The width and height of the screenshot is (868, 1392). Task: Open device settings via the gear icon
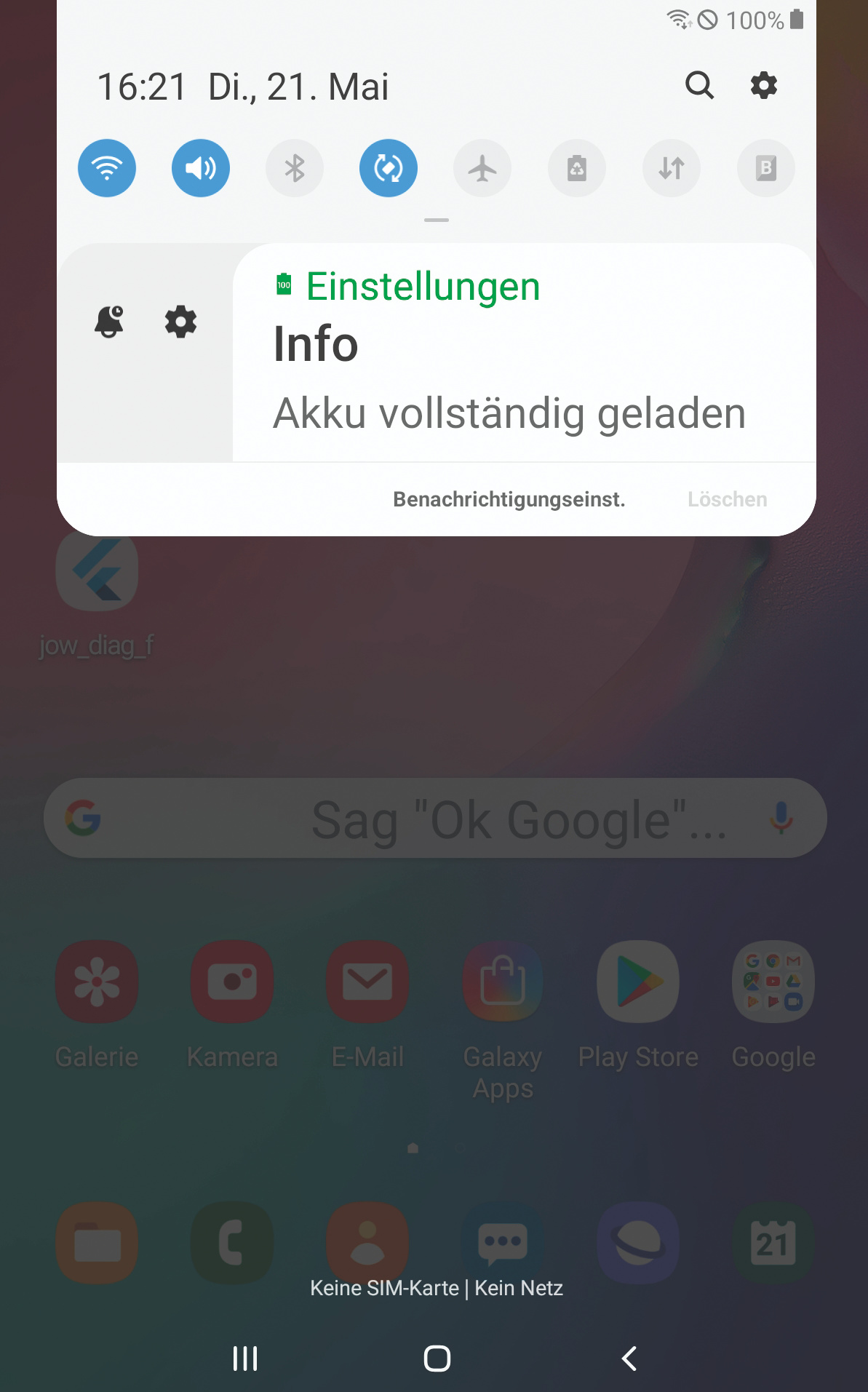763,86
